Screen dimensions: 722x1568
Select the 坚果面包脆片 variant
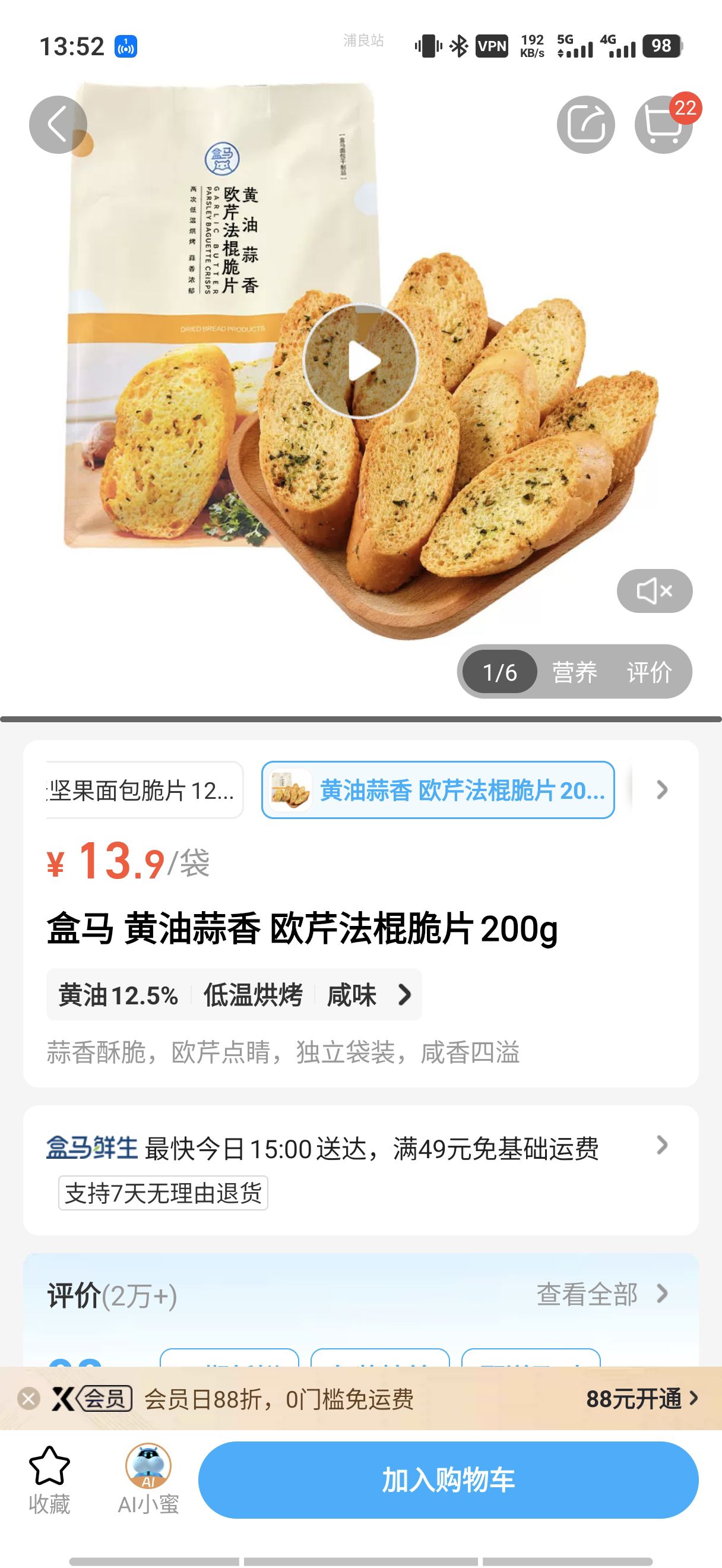pos(144,790)
